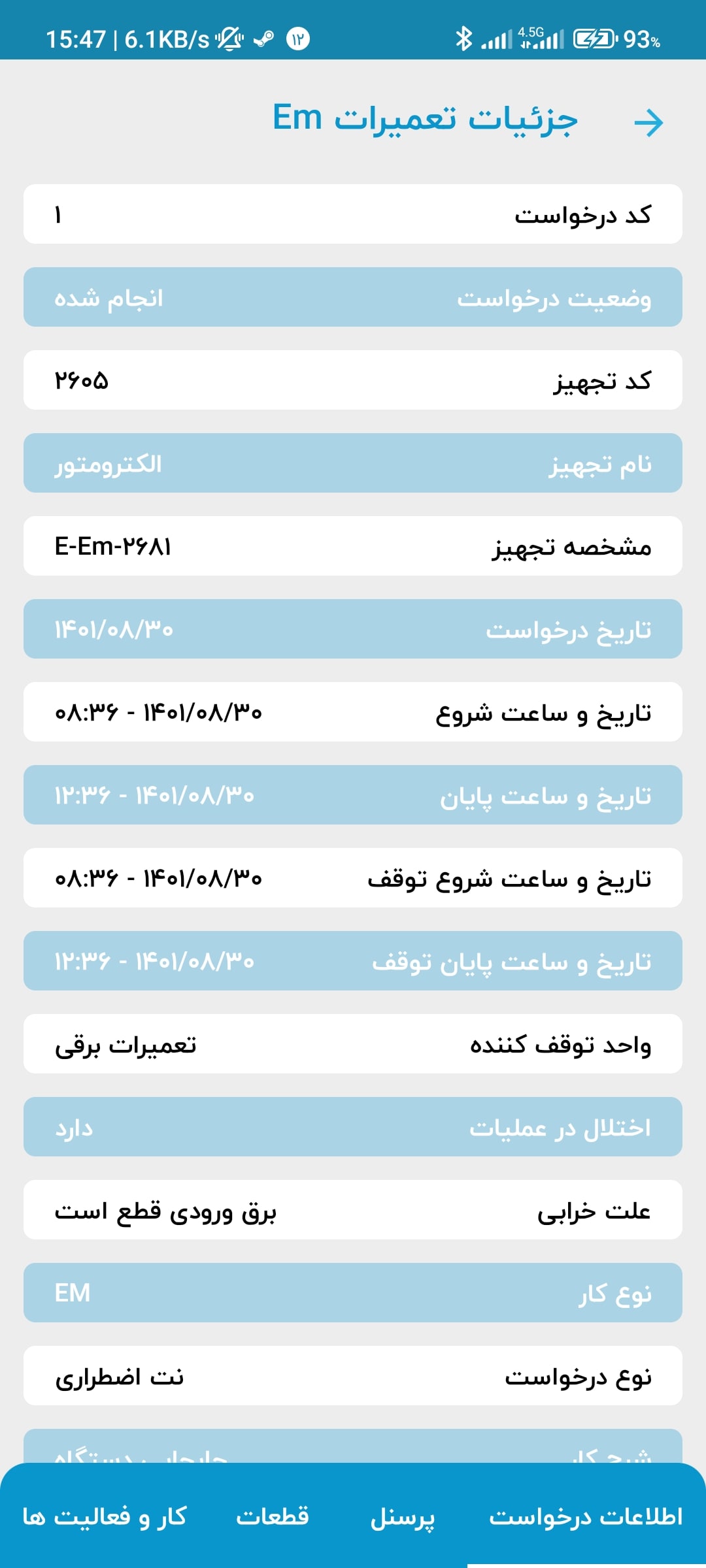Viewport: 706px width, 1568px height.
Task: Select the کار و فعالیت ها tab
Action: 105,1516
